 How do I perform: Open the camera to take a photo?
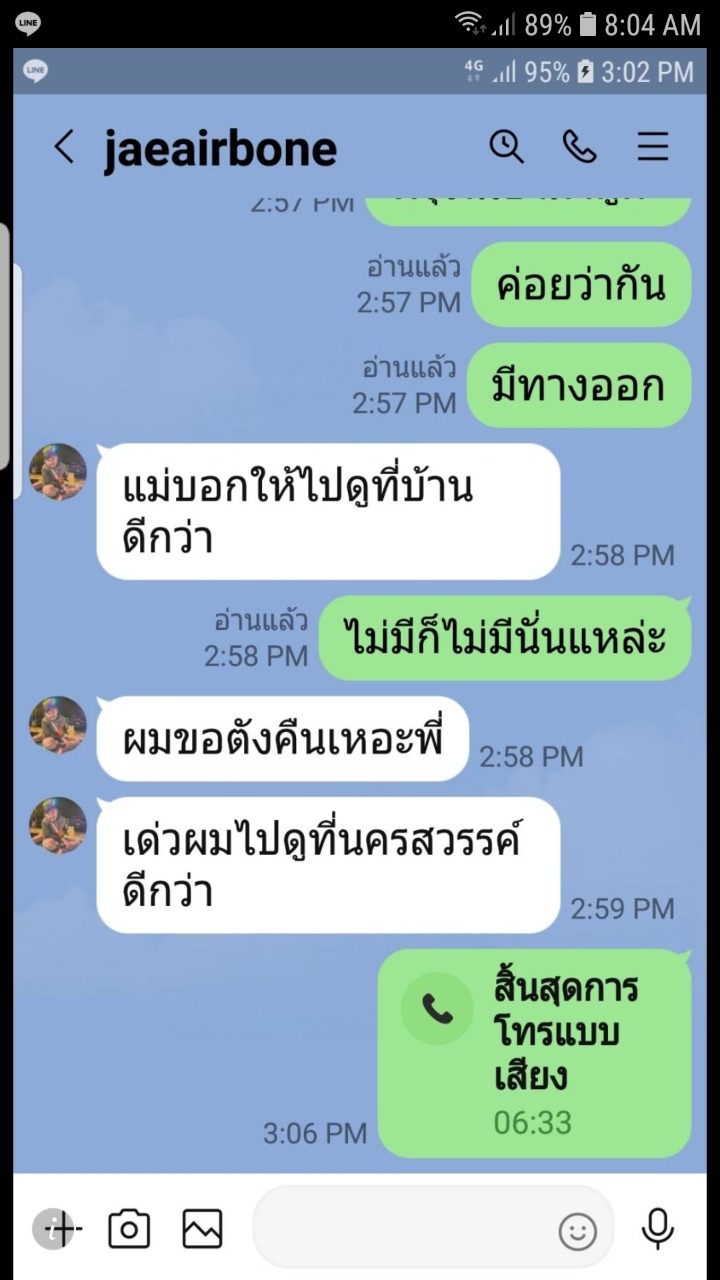point(129,1228)
